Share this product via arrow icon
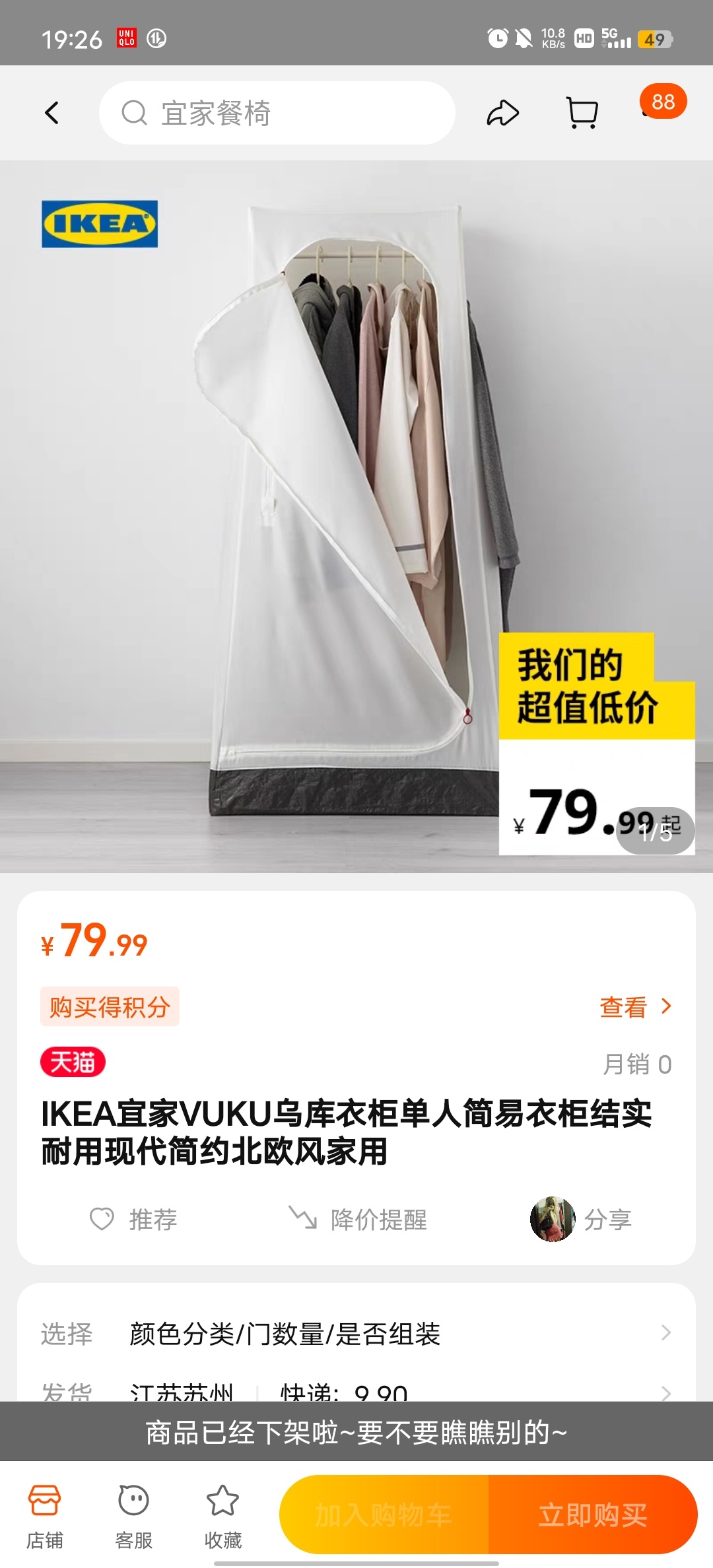The image size is (713, 1568). tap(503, 113)
